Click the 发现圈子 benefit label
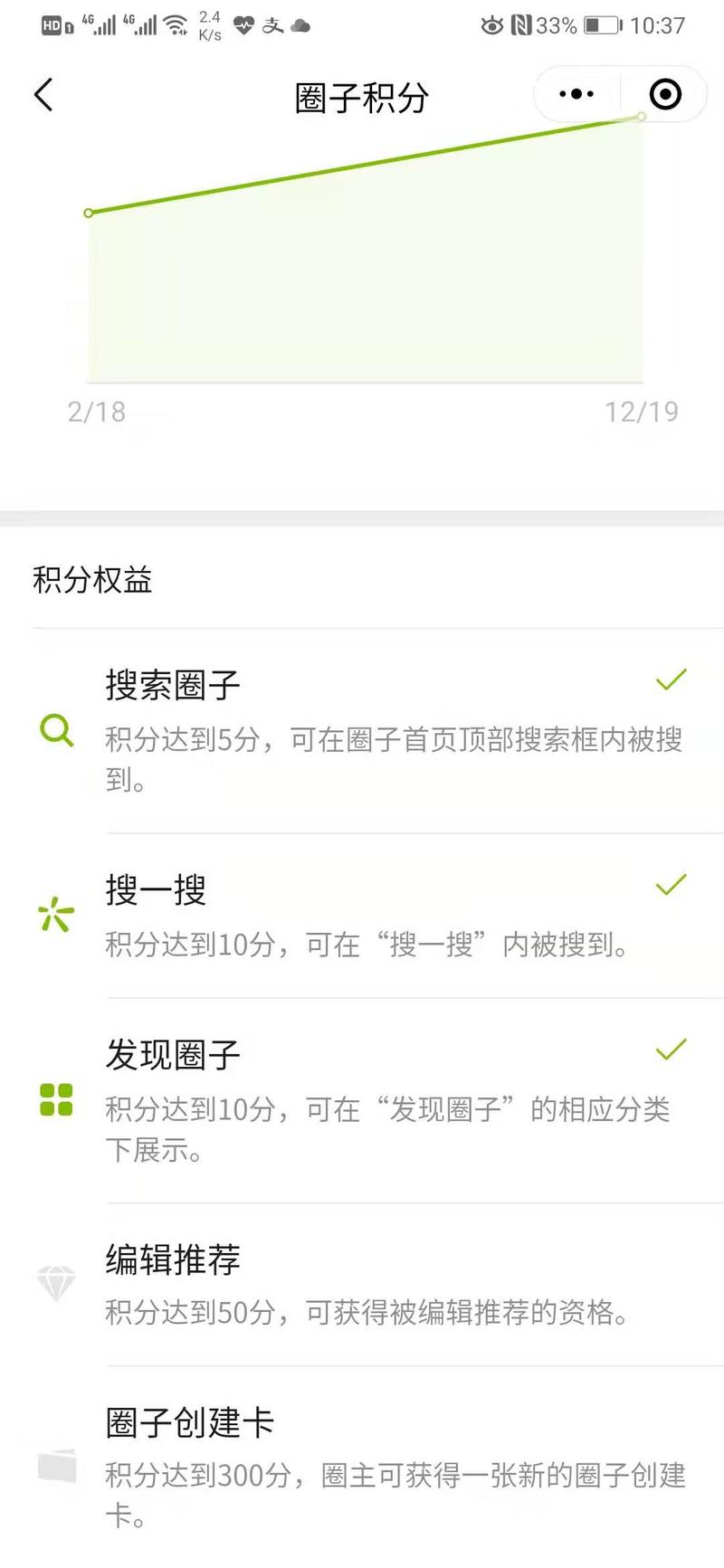The width and height of the screenshot is (724, 1568). [x=172, y=1054]
